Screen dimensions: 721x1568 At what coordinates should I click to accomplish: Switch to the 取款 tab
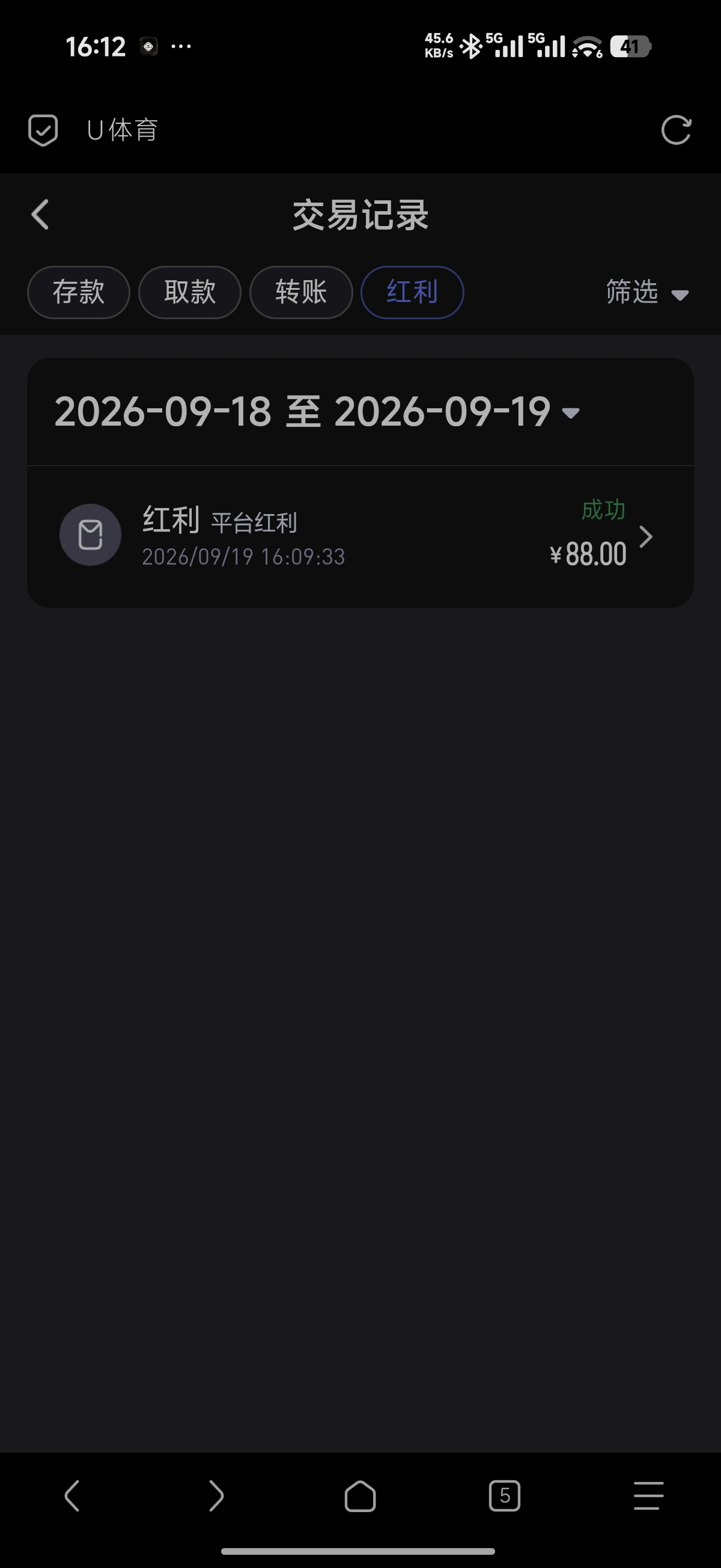point(190,292)
